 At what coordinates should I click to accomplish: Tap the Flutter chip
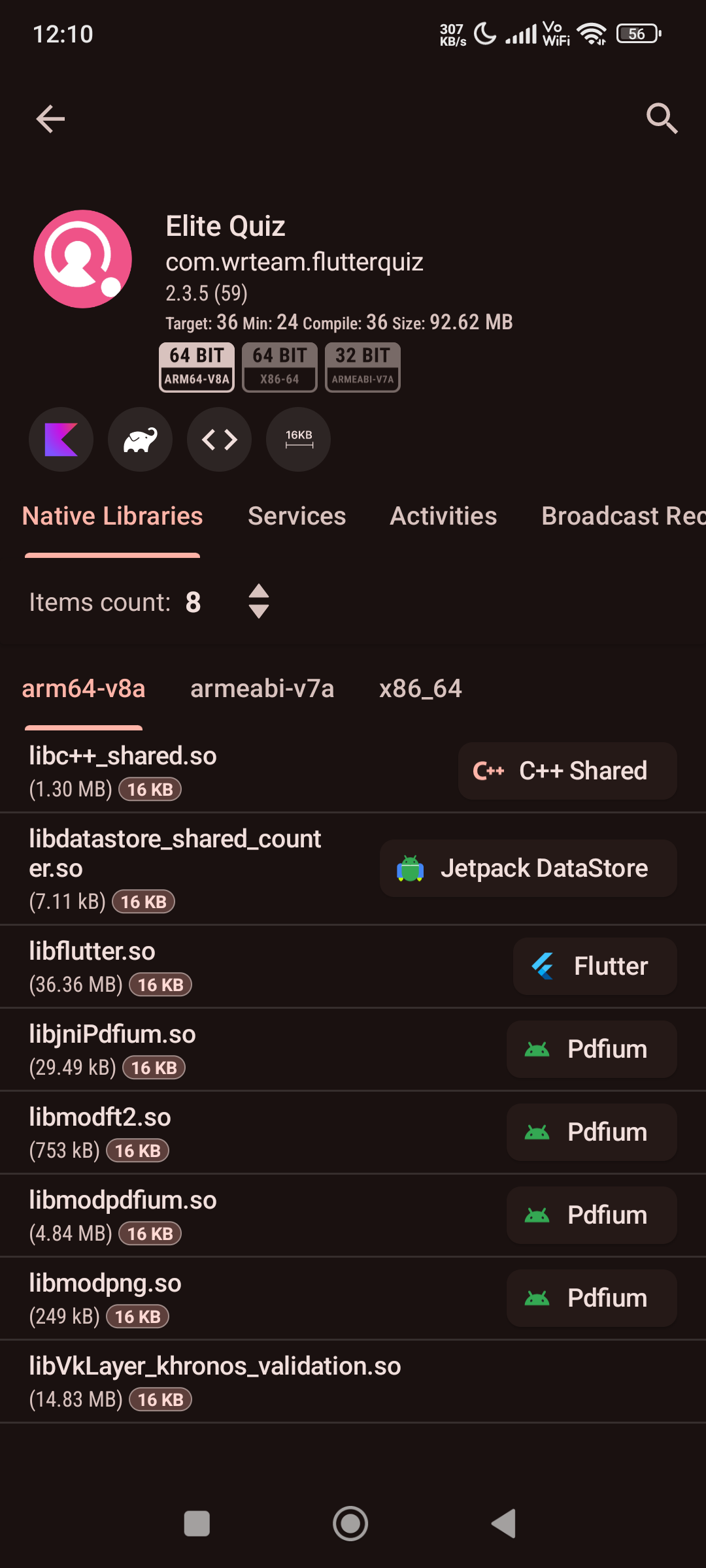point(594,966)
